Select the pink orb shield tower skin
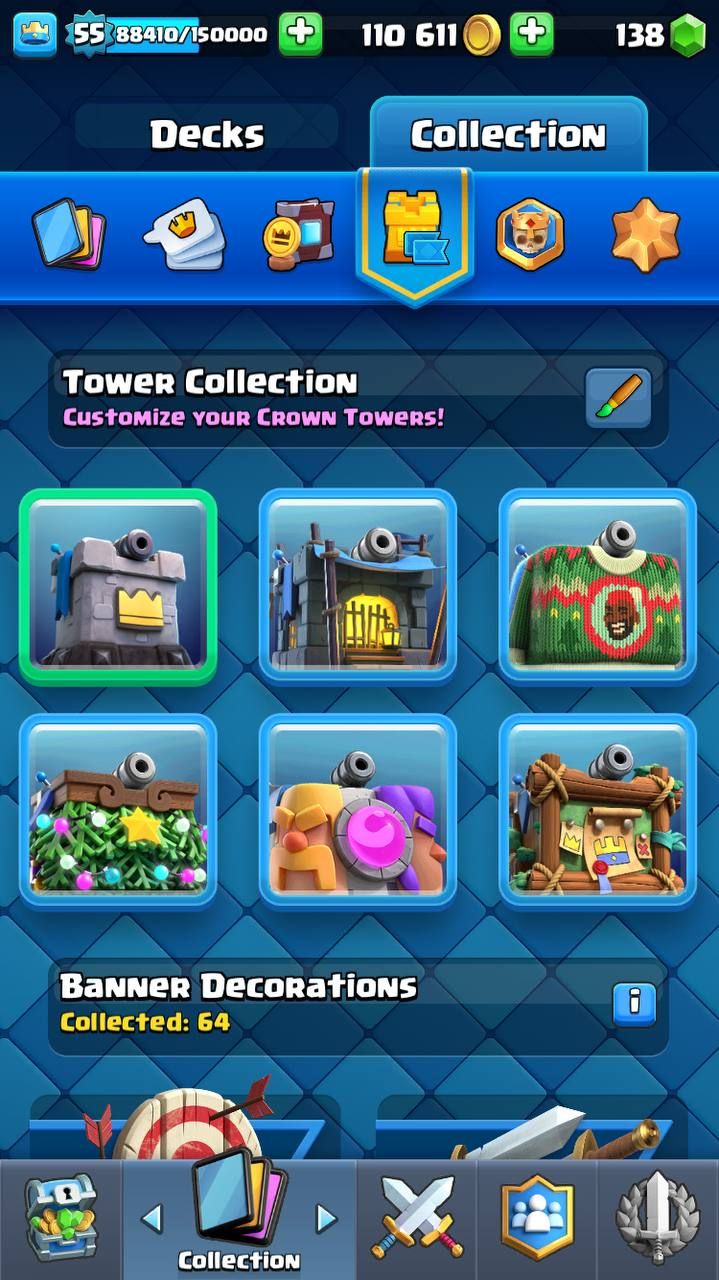 (358, 810)
